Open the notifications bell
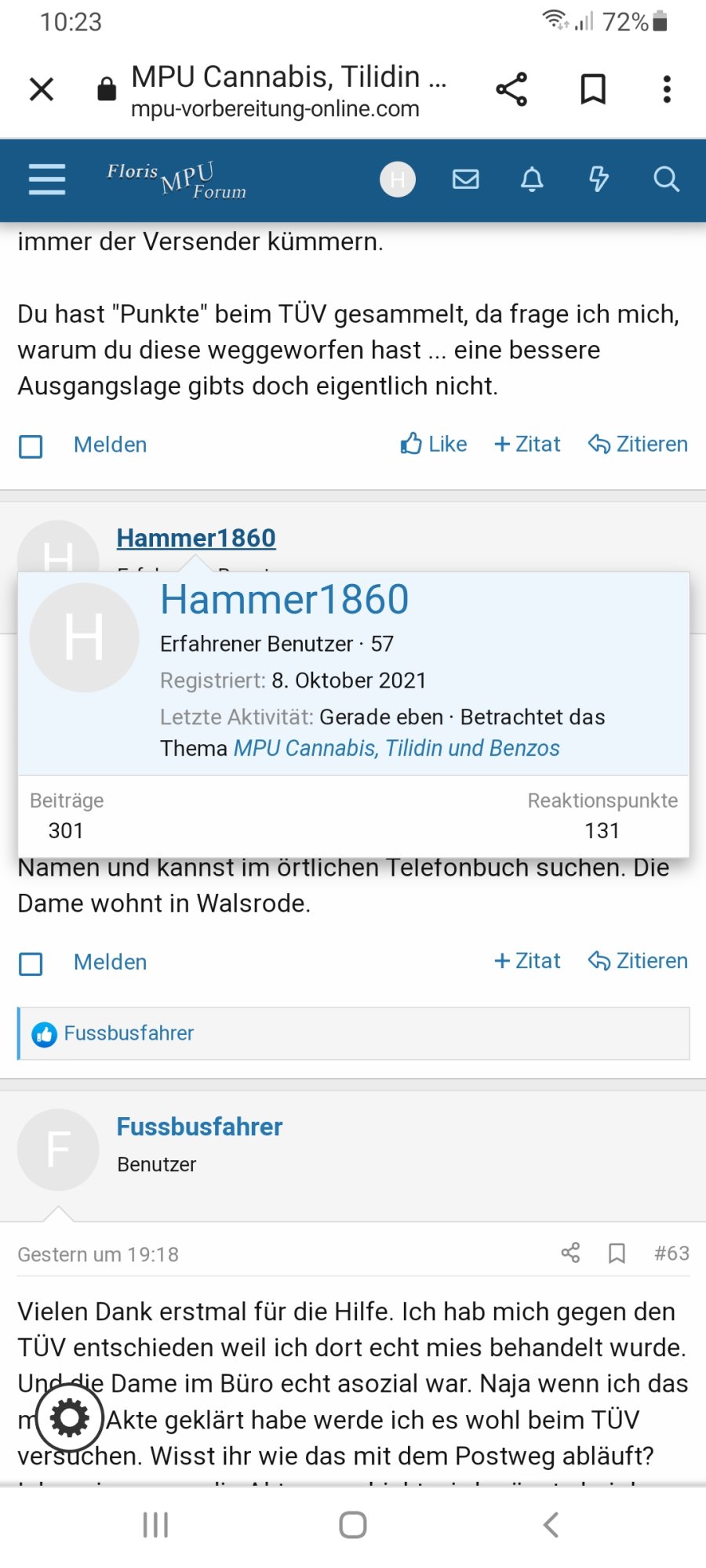706x1568 pixels. tap(532, 180)
